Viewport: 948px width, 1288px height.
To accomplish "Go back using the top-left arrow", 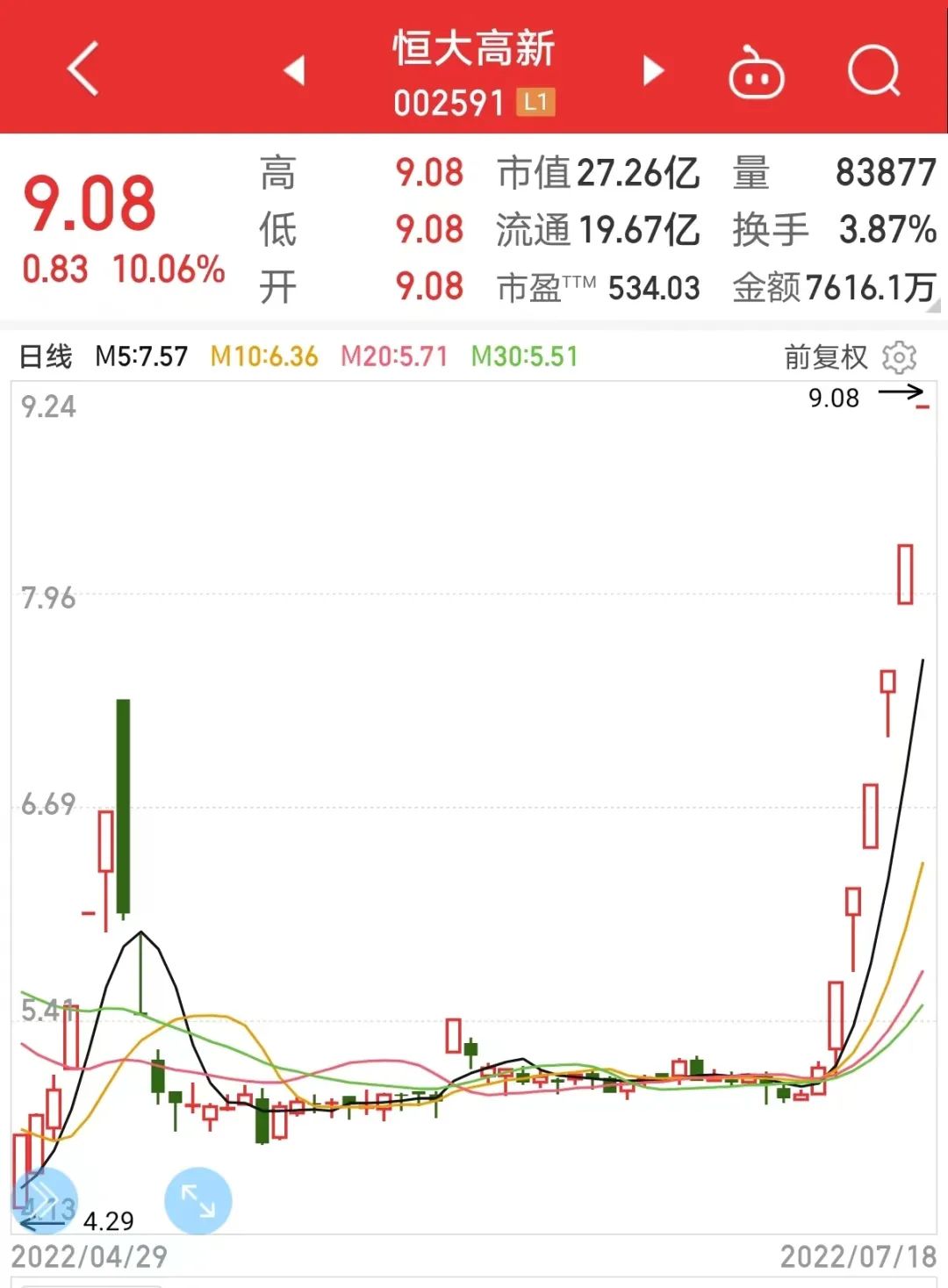I will click(x=83, y=69).
